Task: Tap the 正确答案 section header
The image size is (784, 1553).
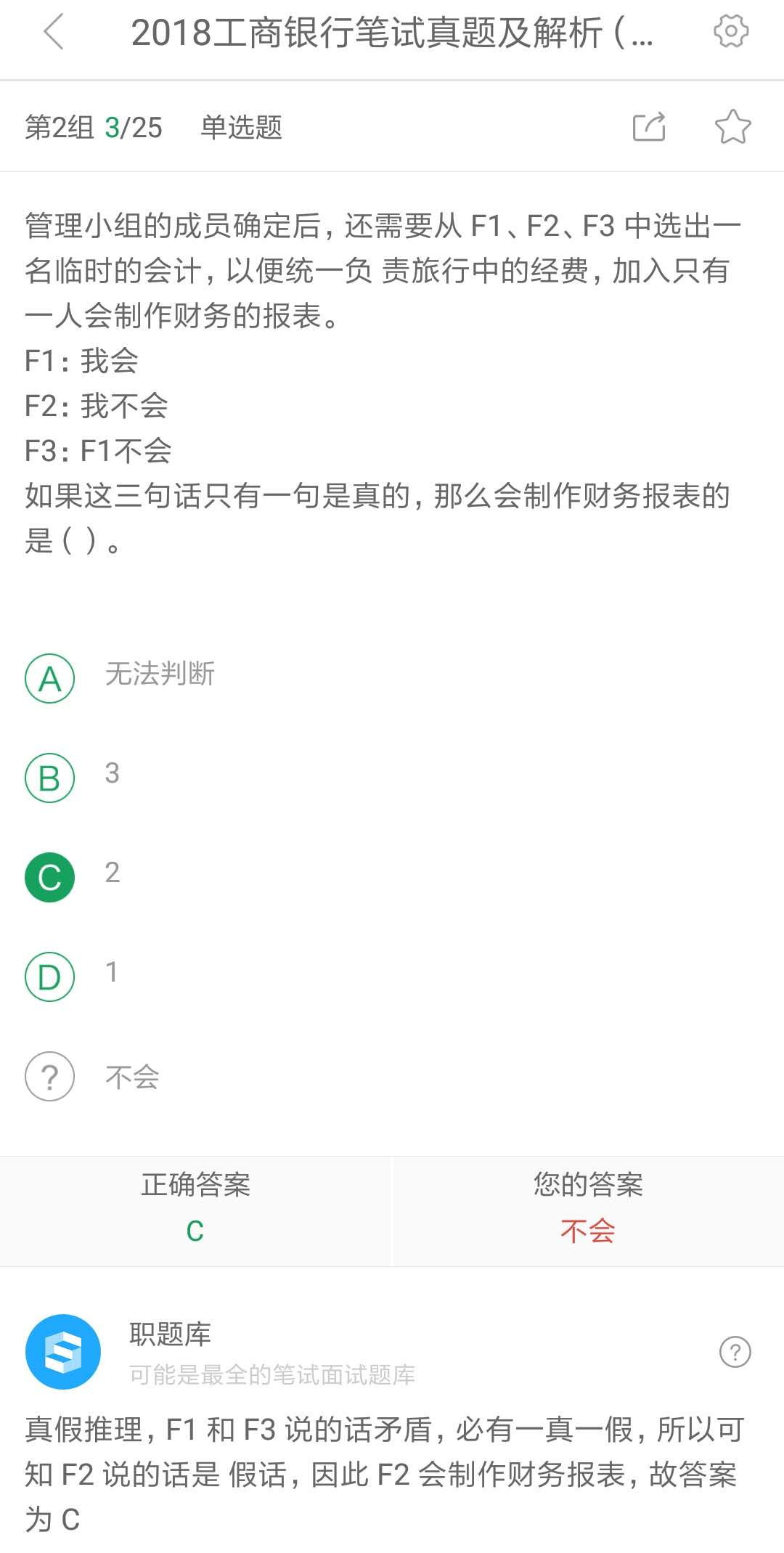Action: click(x=195, y=1186)
